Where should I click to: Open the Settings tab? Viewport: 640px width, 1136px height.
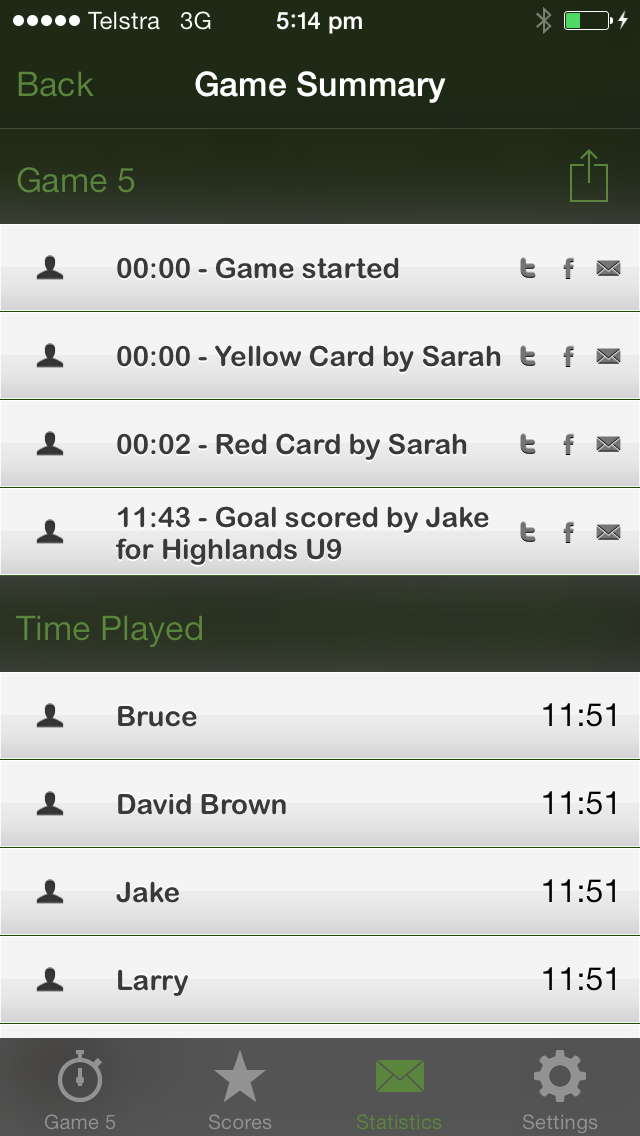point(560,1089)
